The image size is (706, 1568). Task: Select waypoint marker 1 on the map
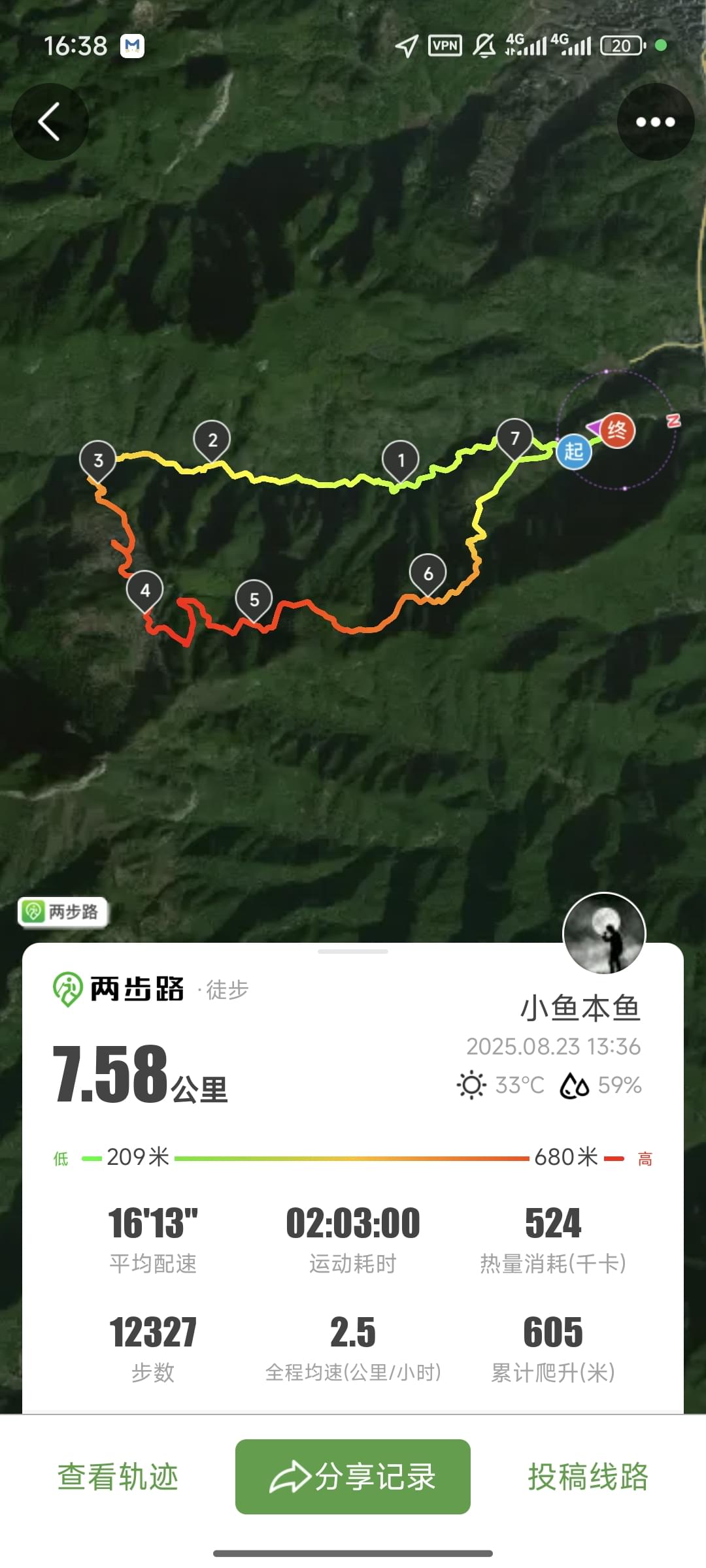(x=401, y=459)
